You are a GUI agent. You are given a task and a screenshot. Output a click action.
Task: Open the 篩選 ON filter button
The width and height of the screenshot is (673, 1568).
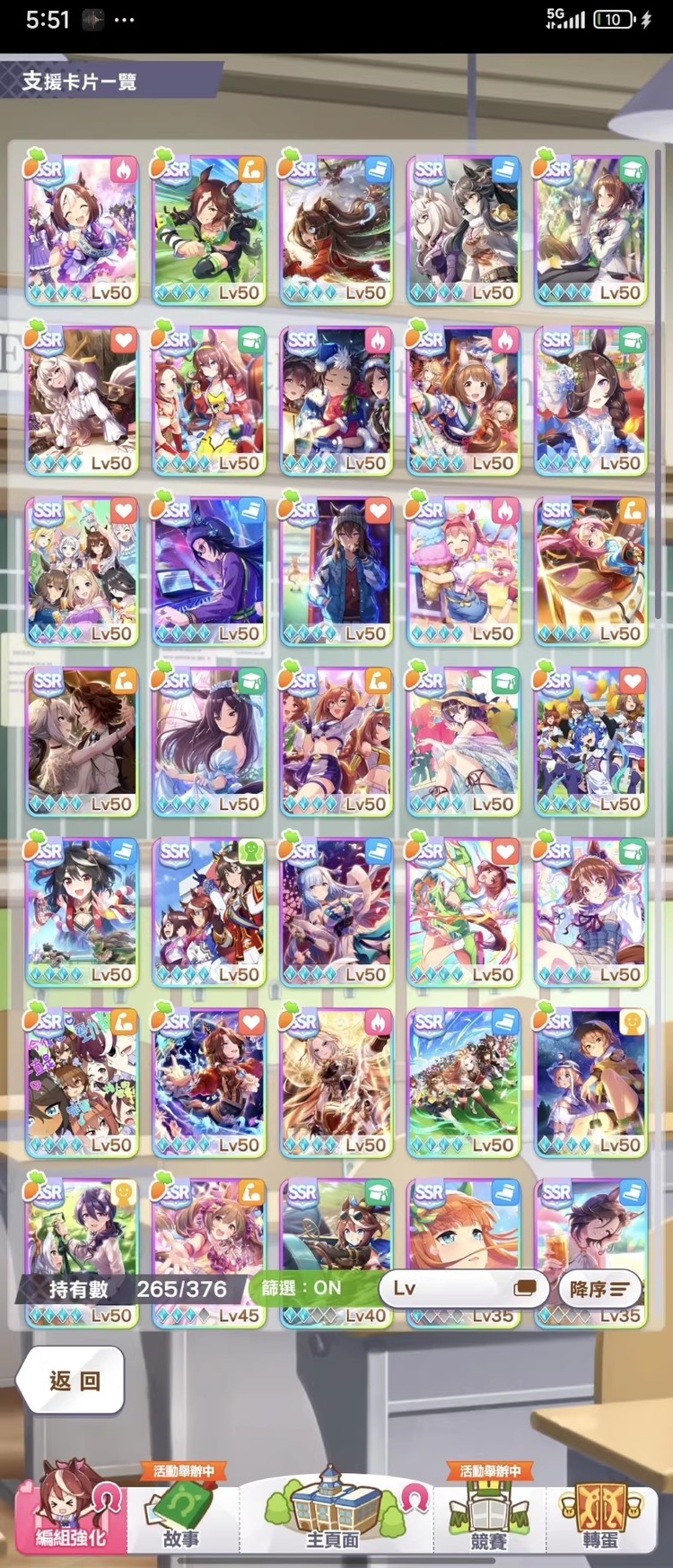coord(303,1288)
